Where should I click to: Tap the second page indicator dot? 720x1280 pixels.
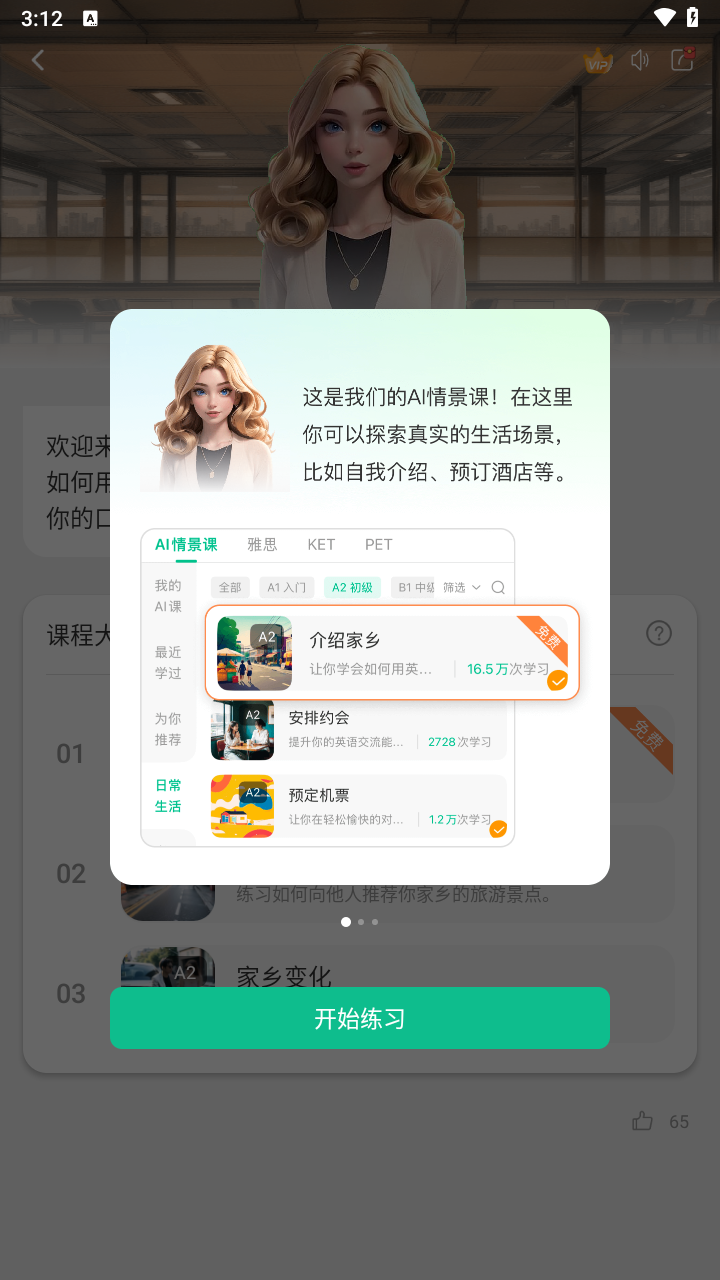point(361,922)
